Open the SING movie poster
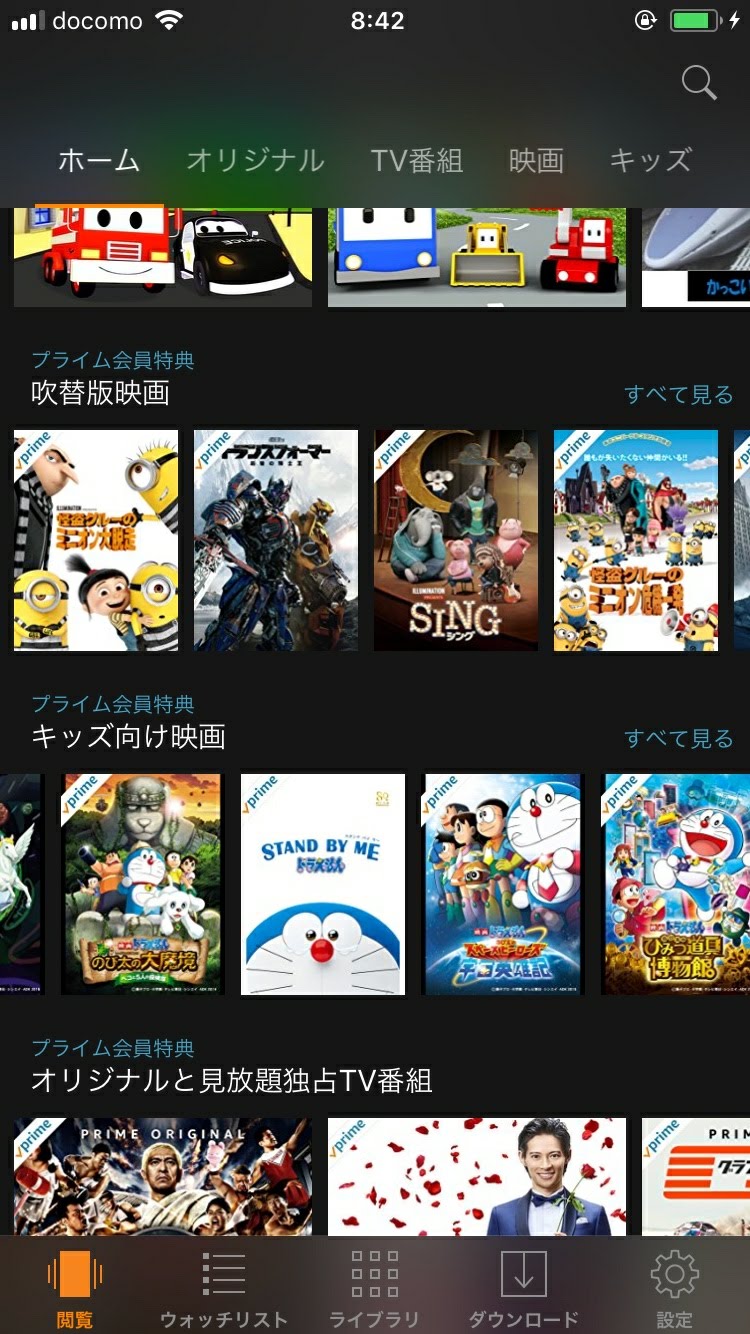 456,541
